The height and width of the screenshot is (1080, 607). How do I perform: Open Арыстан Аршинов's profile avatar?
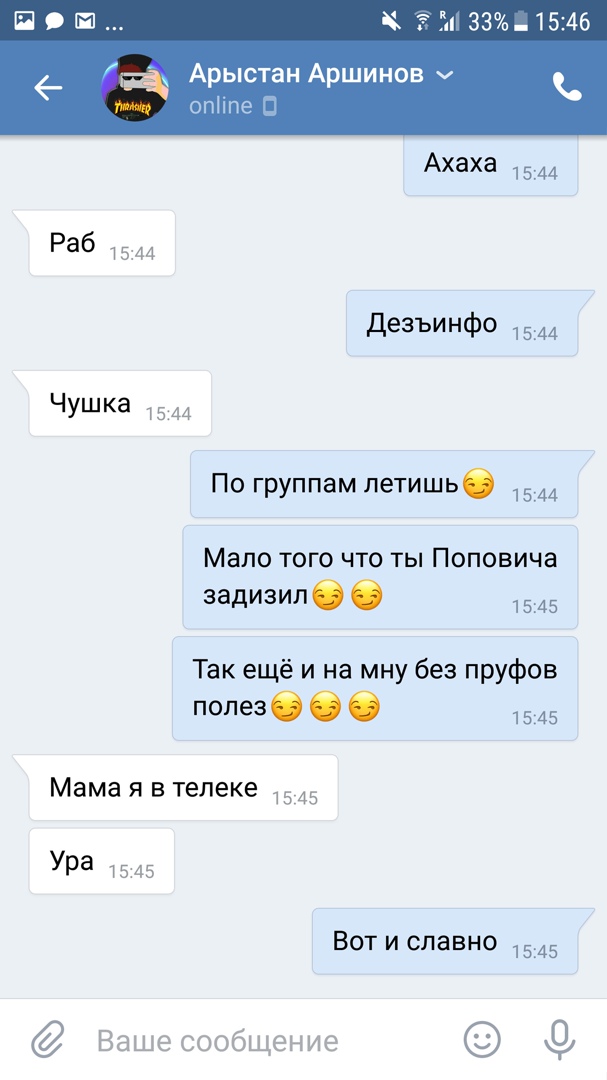(135, 88)
